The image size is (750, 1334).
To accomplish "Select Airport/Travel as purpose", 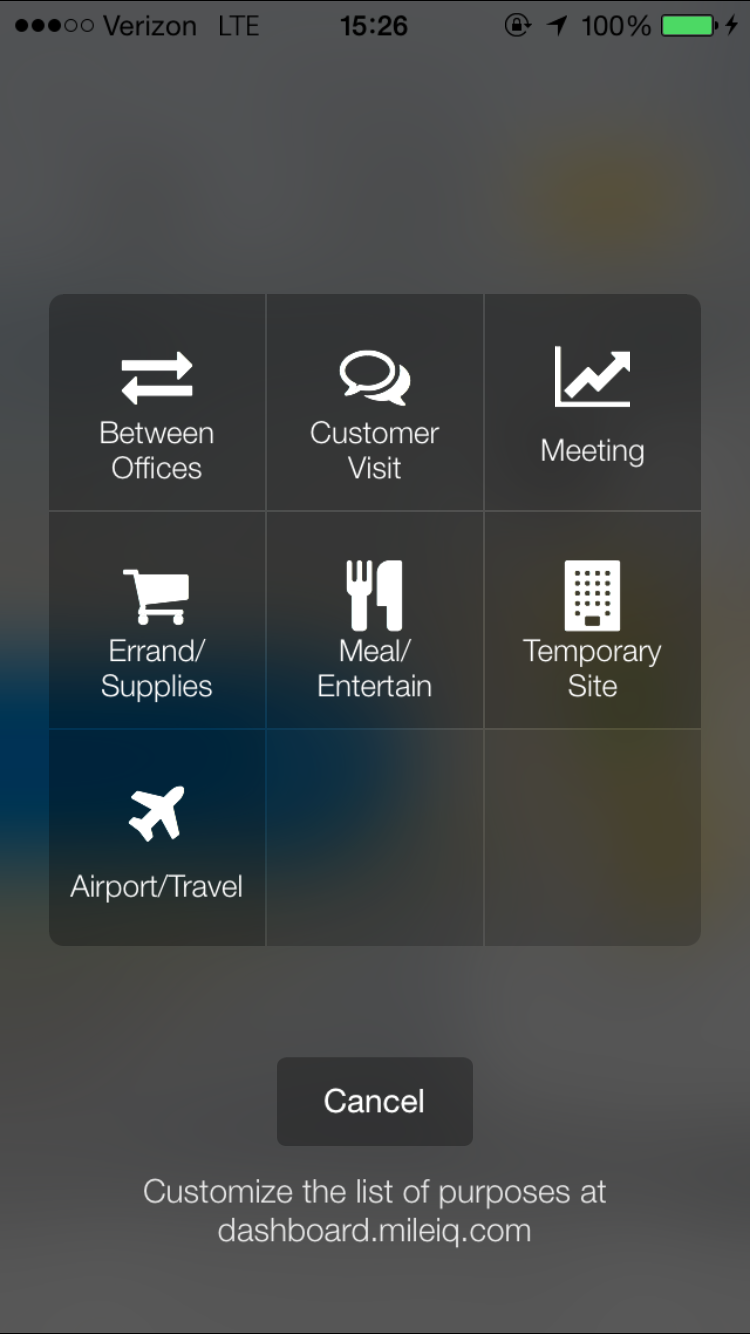I will [x=157, y=838].
